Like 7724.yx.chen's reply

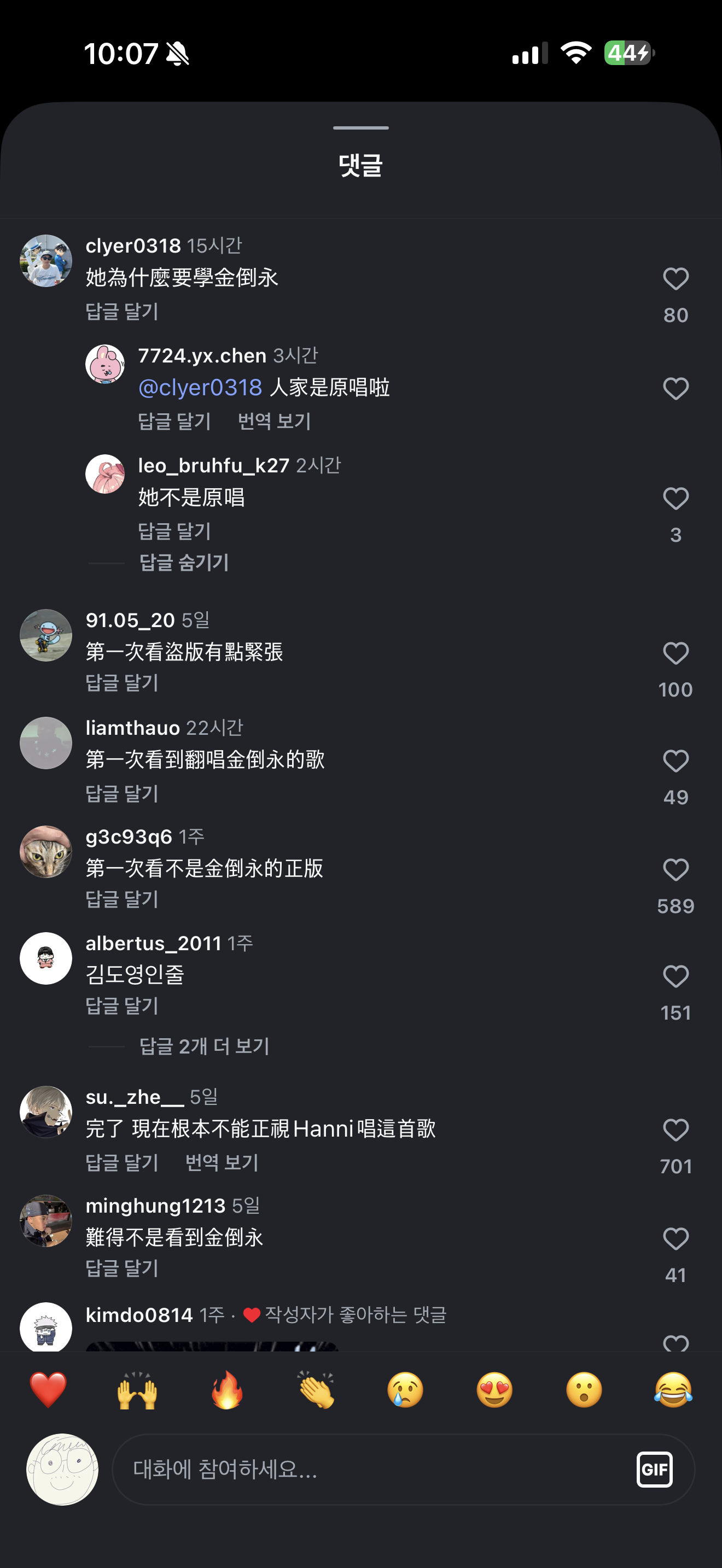[675, 389]
